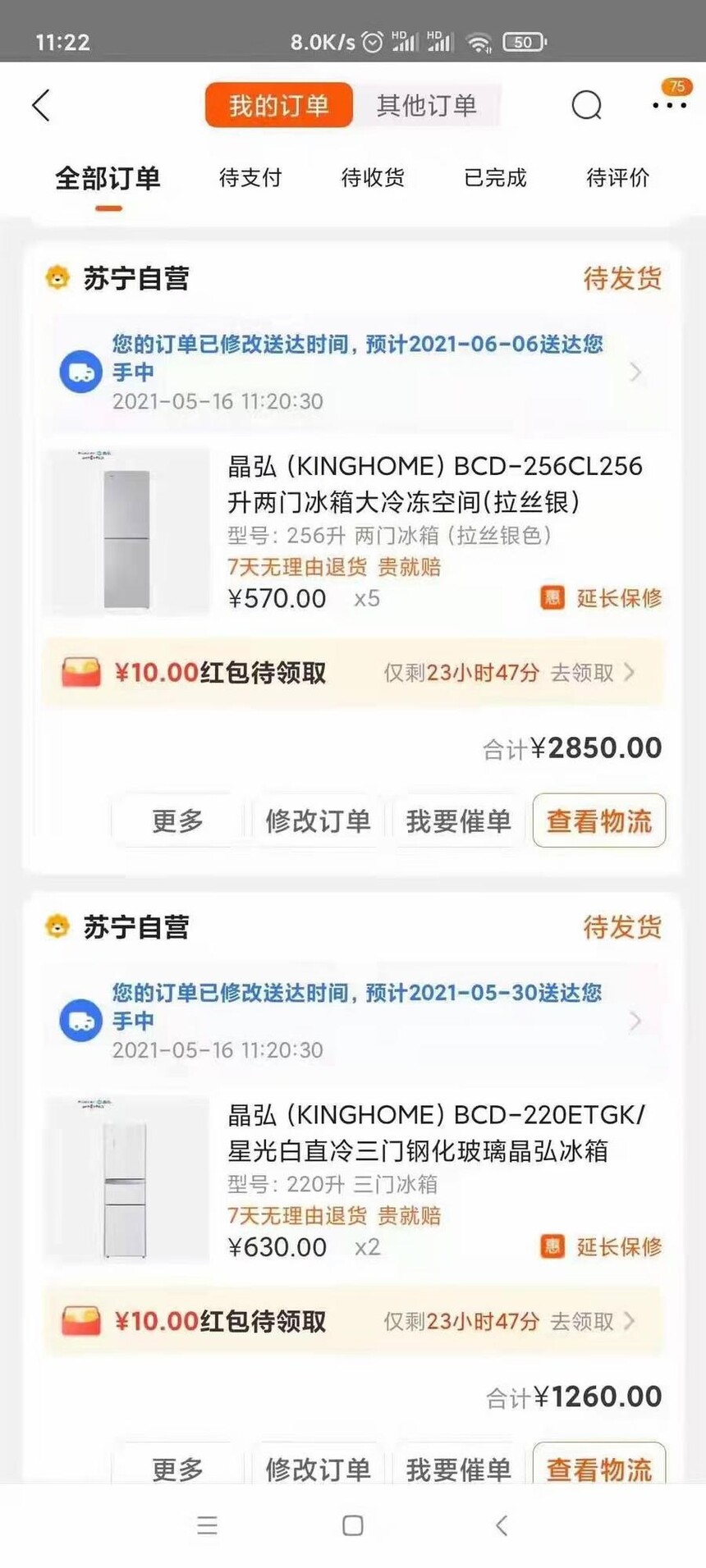Tap 修改订单 on the ¥2850.00 order
706x1568 pixels.
(318, 821)
